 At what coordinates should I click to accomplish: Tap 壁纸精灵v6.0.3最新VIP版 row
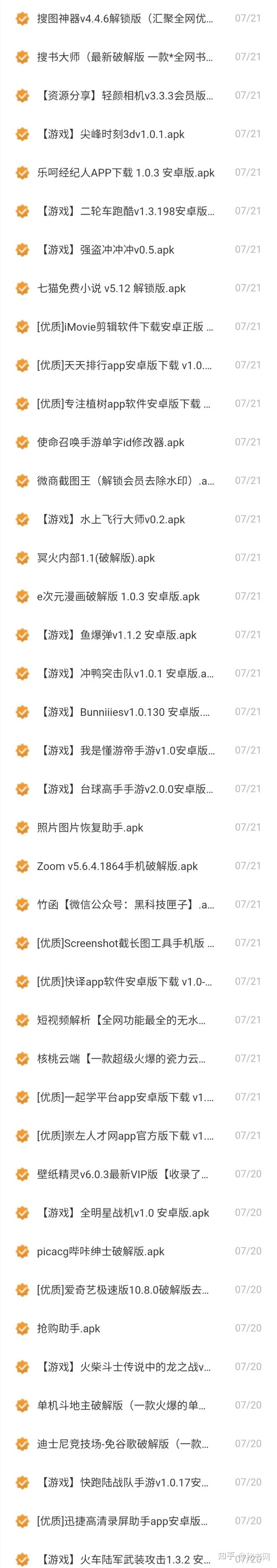click(122, 1174)
